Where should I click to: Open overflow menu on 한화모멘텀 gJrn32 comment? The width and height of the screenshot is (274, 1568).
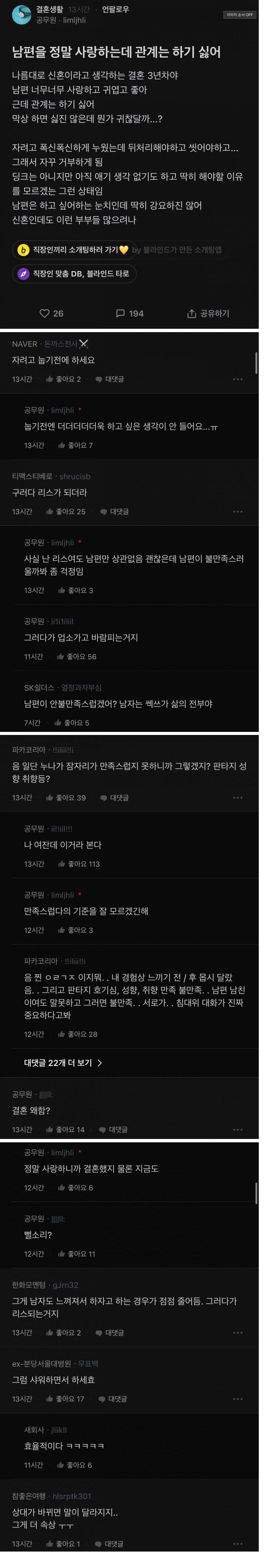[x=237, y=1332]
